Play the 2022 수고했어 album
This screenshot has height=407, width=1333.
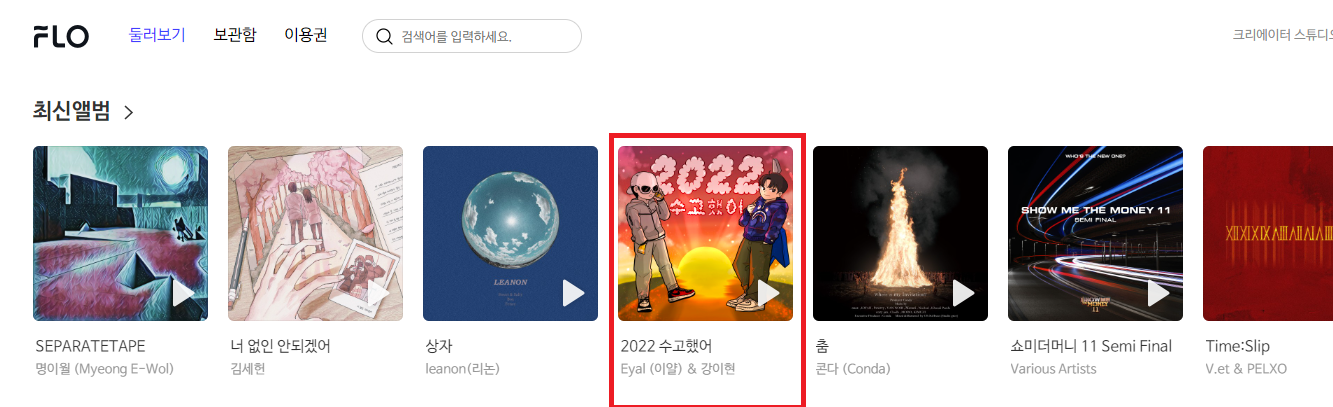coord(768,294)
